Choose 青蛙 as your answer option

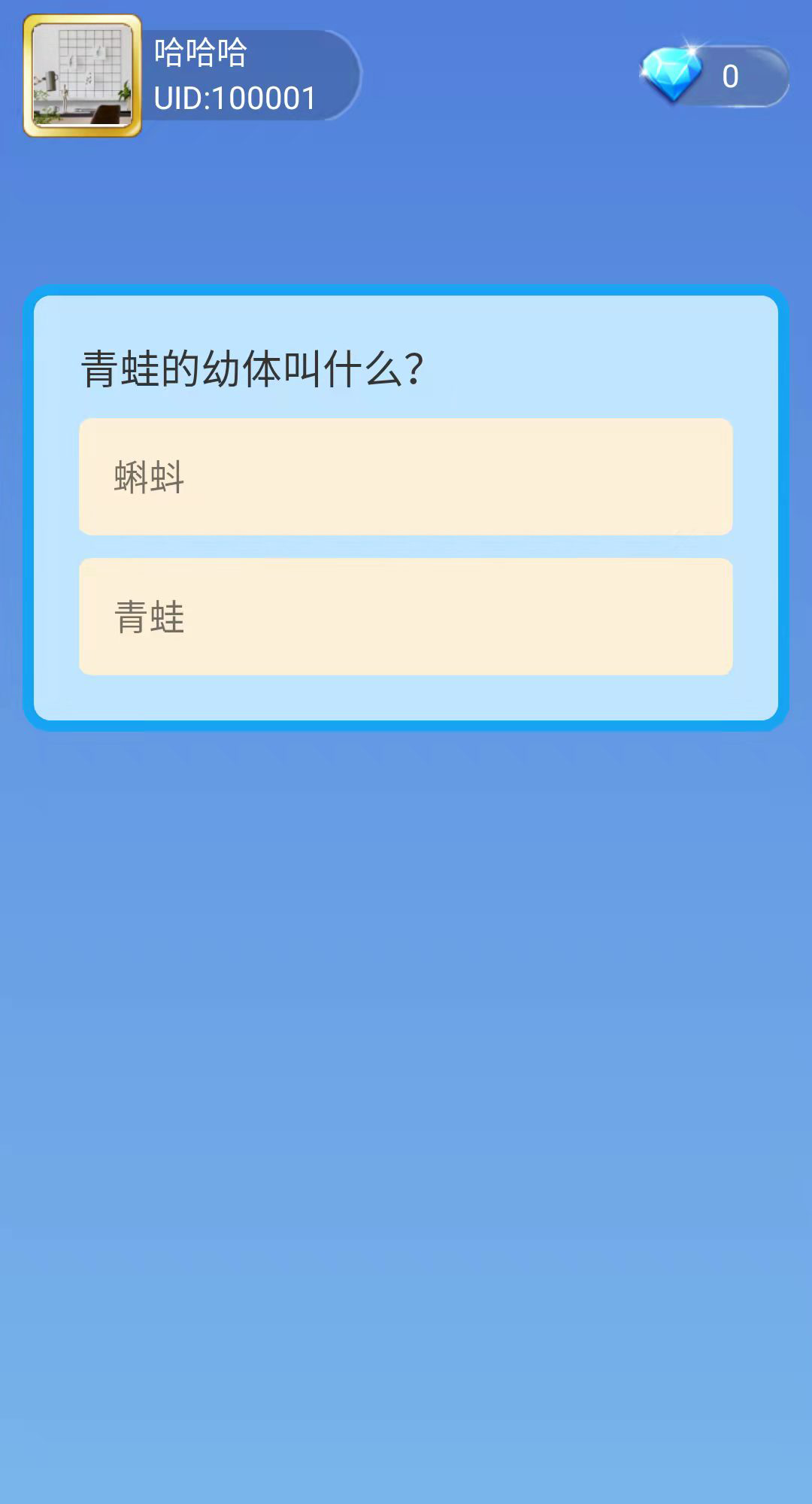[405, 617]
